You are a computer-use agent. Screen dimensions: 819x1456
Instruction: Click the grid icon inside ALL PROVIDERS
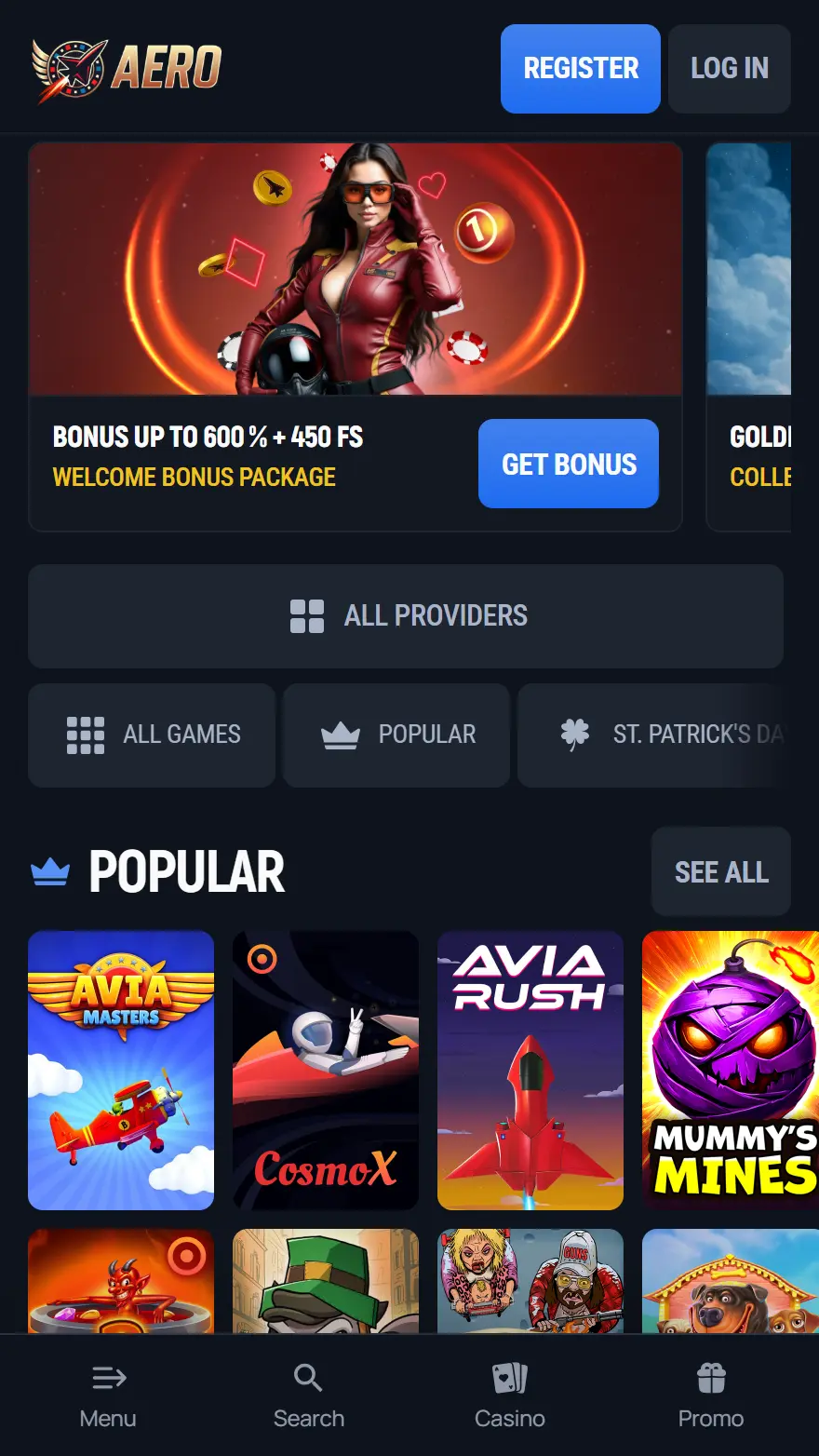click(305, 615)
